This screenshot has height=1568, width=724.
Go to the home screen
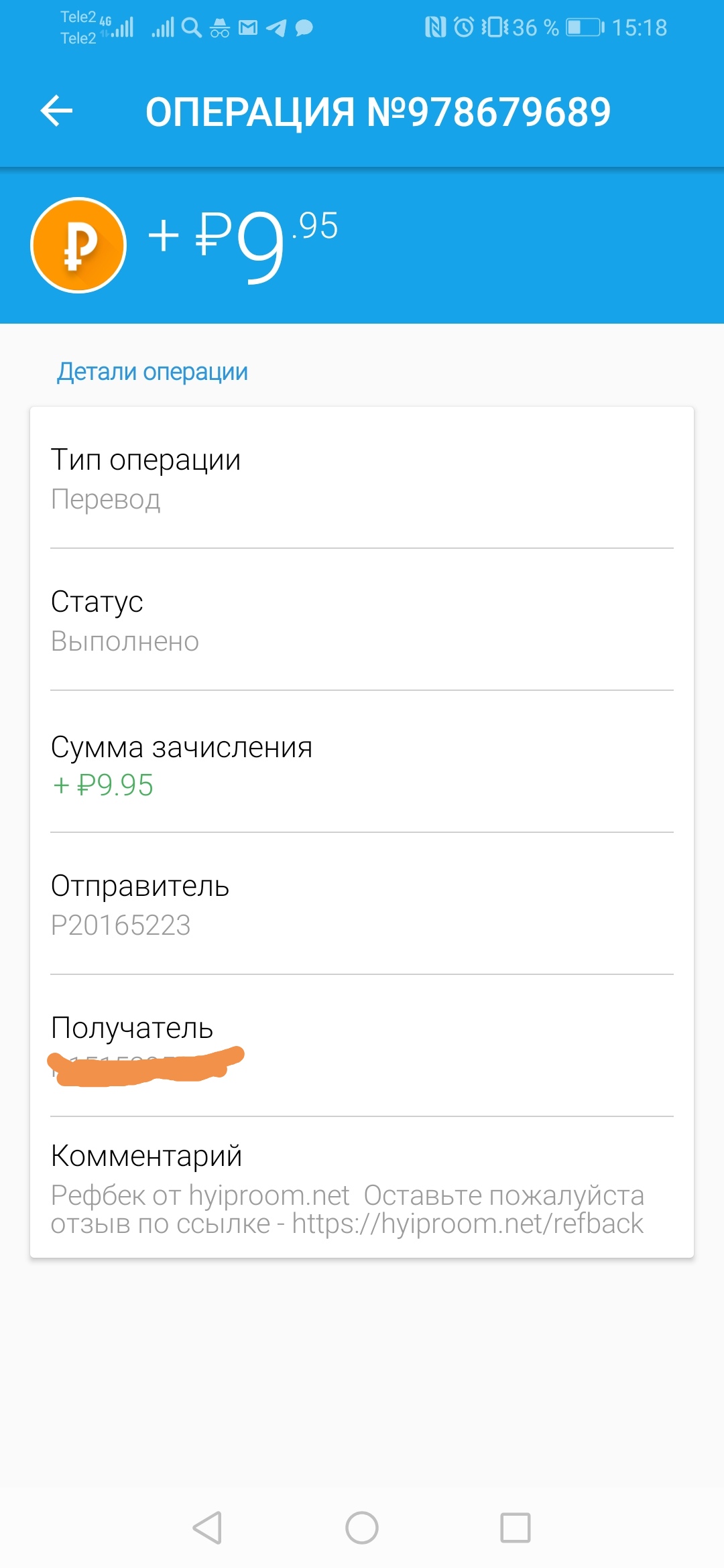point(362,1528)
